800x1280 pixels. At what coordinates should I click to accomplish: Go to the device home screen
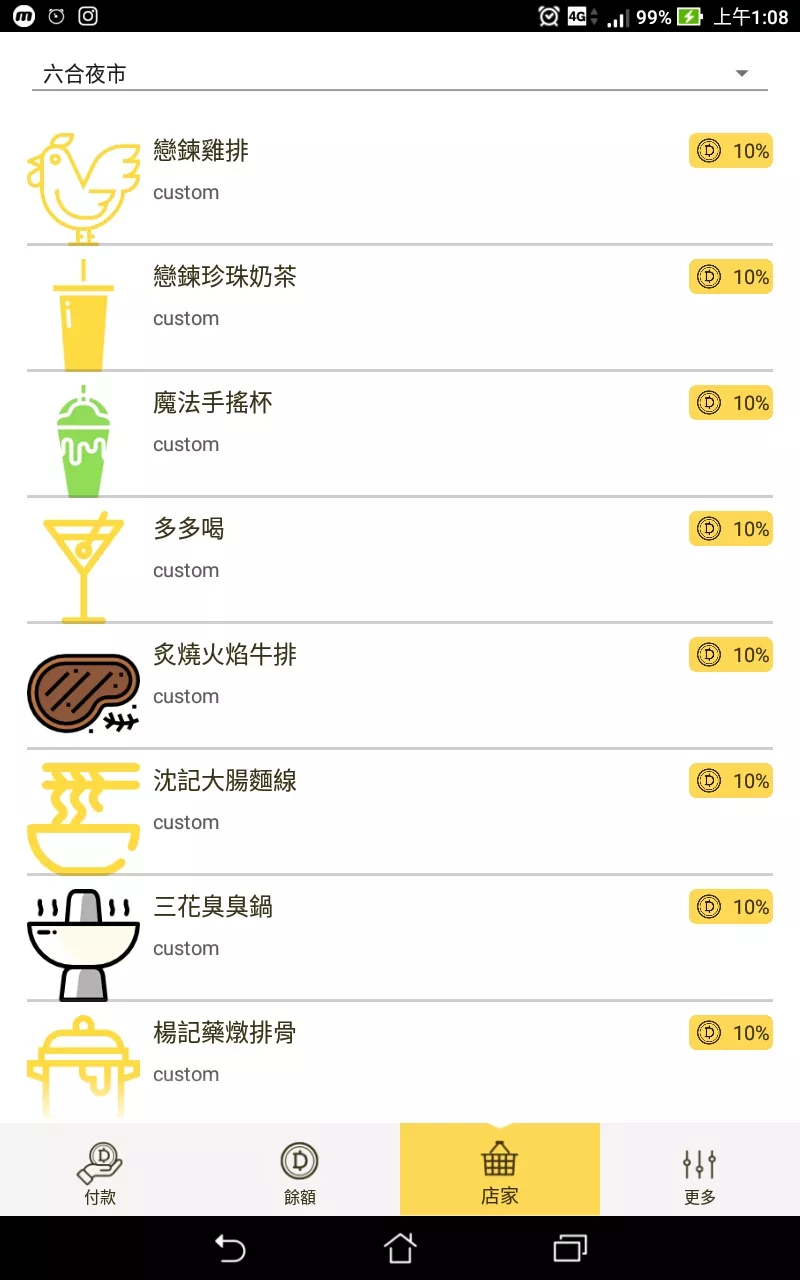[x=400, y=1248]
